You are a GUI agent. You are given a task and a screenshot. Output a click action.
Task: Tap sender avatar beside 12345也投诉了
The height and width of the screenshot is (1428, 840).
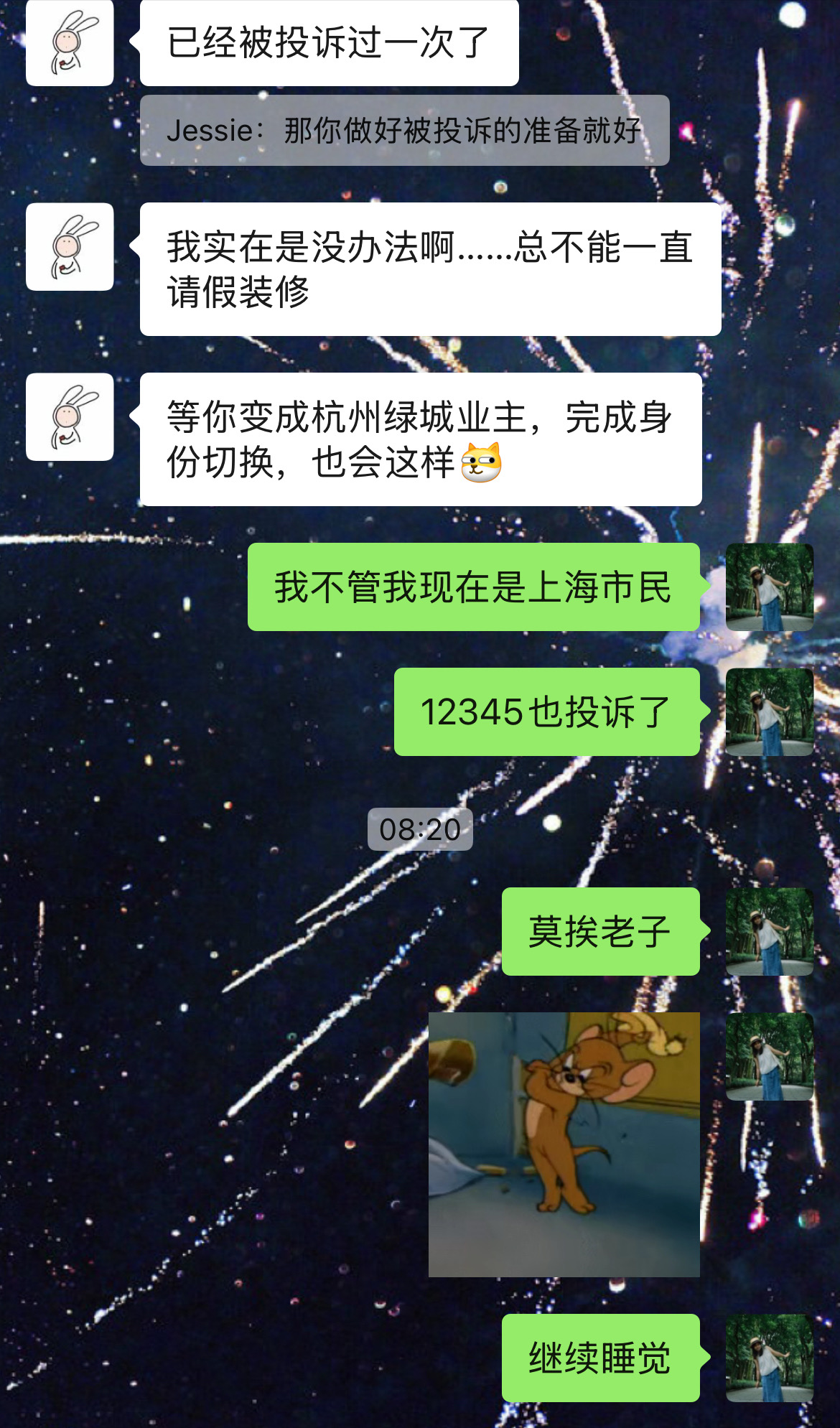click(x=770, y=711)
